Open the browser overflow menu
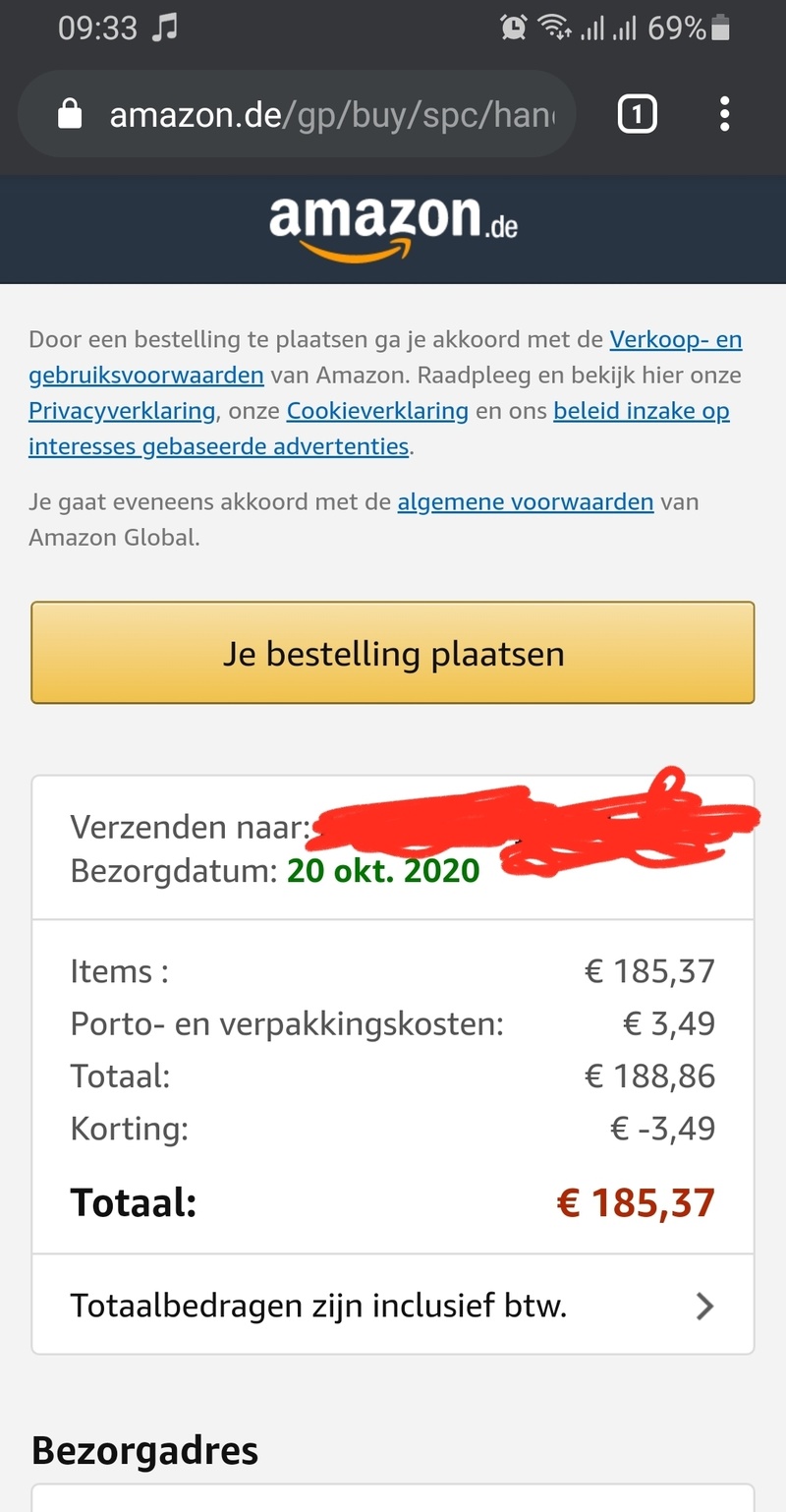786x1512 pixels. click(724, 116)
